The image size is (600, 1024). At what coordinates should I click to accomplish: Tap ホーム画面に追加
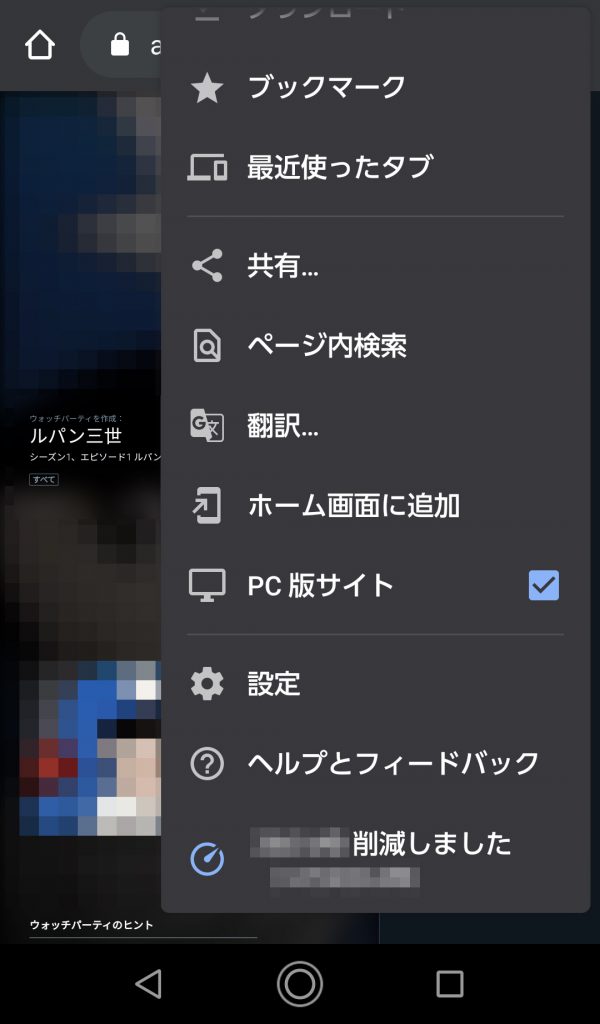tap(353, 506)
